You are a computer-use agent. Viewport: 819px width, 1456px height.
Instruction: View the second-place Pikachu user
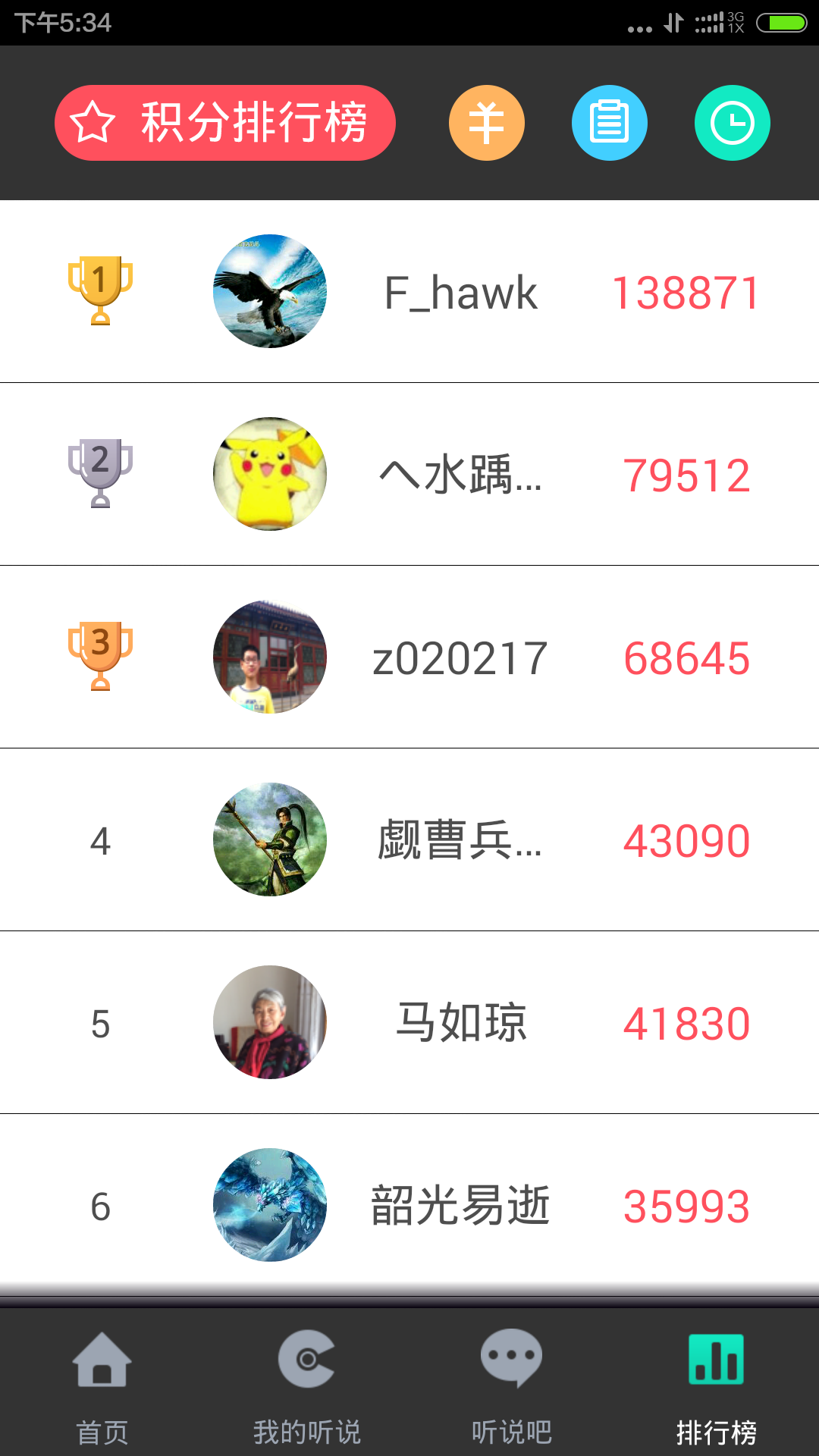pyautogui.click(x=409, y=475)
